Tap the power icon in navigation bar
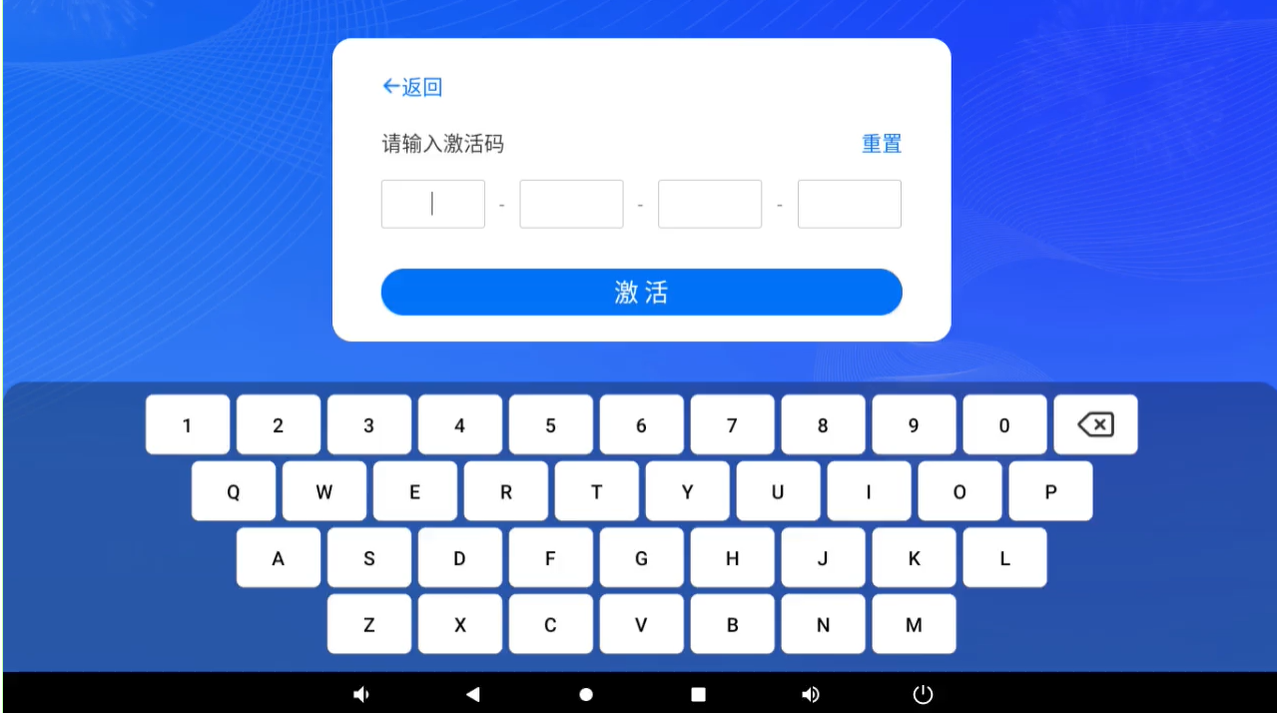1277x713 pixels. pos(923,694)
